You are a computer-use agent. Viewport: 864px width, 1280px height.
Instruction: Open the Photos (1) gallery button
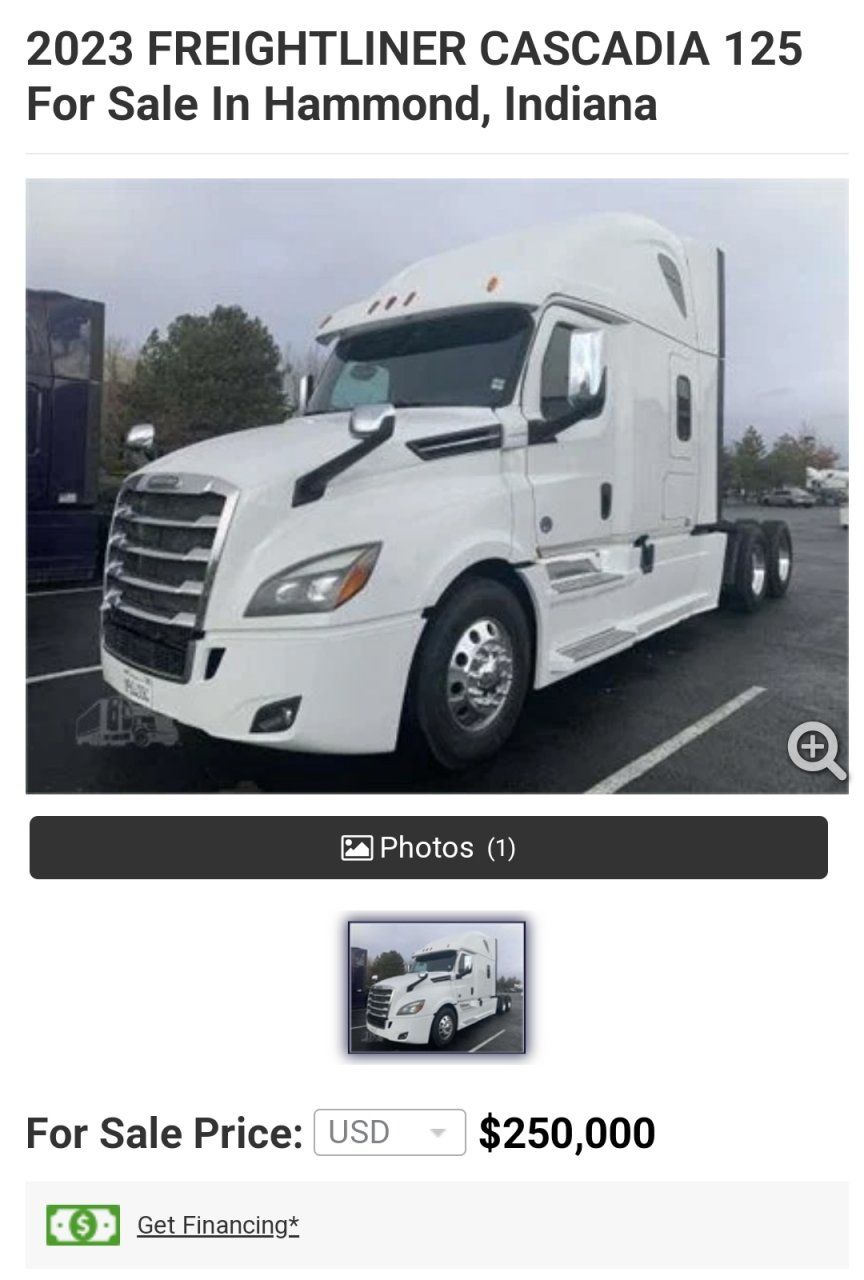point(428,848)
